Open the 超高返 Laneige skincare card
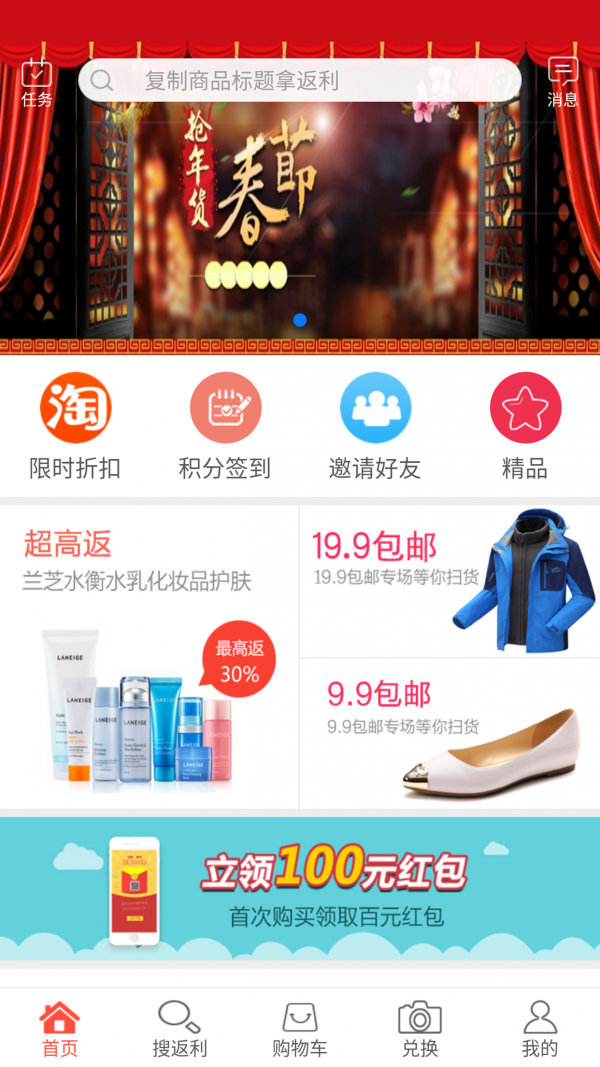Image resolution: width=600 pixels, height=1067 pixels. [x=150, y=657]
